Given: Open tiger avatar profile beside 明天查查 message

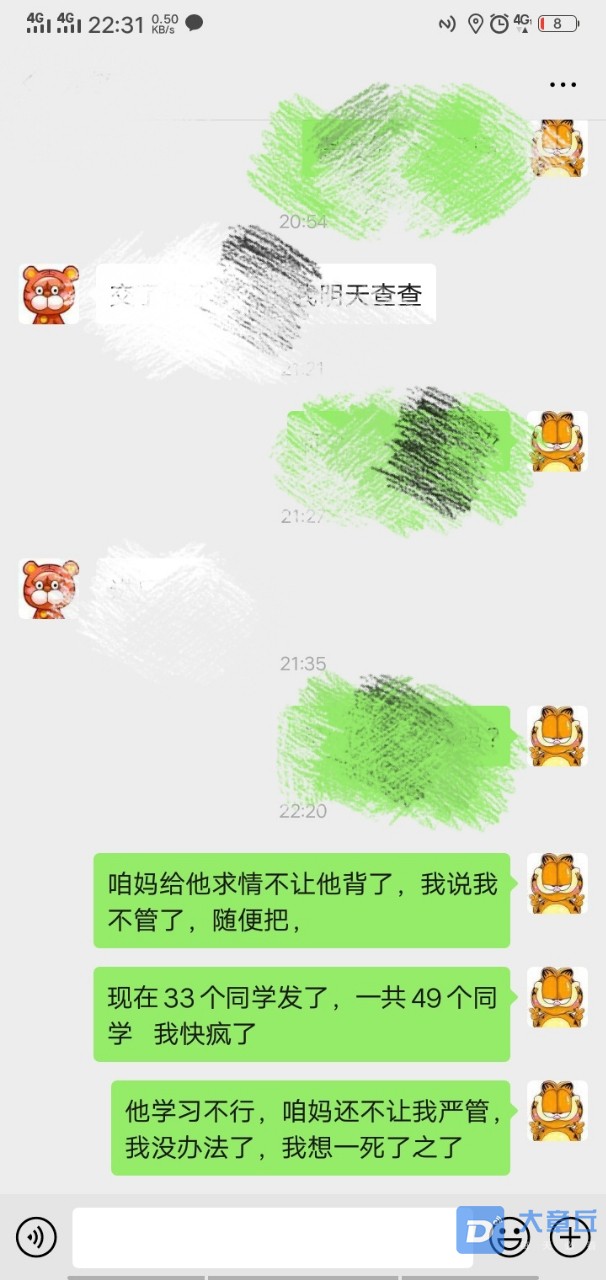Looking at the screenshot, I should [49, 294].
